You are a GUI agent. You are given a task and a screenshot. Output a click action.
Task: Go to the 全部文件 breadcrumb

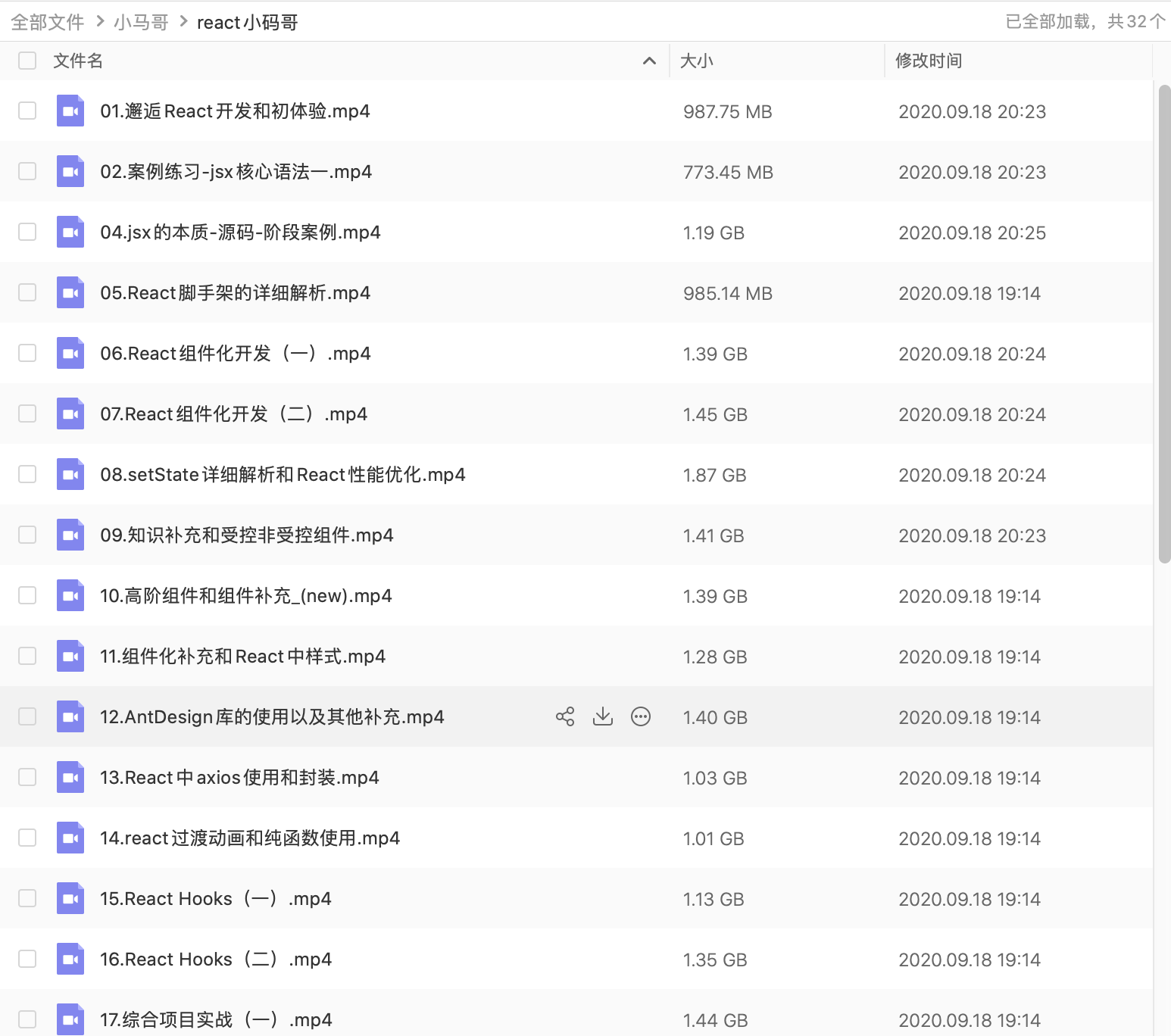[47, 22]
